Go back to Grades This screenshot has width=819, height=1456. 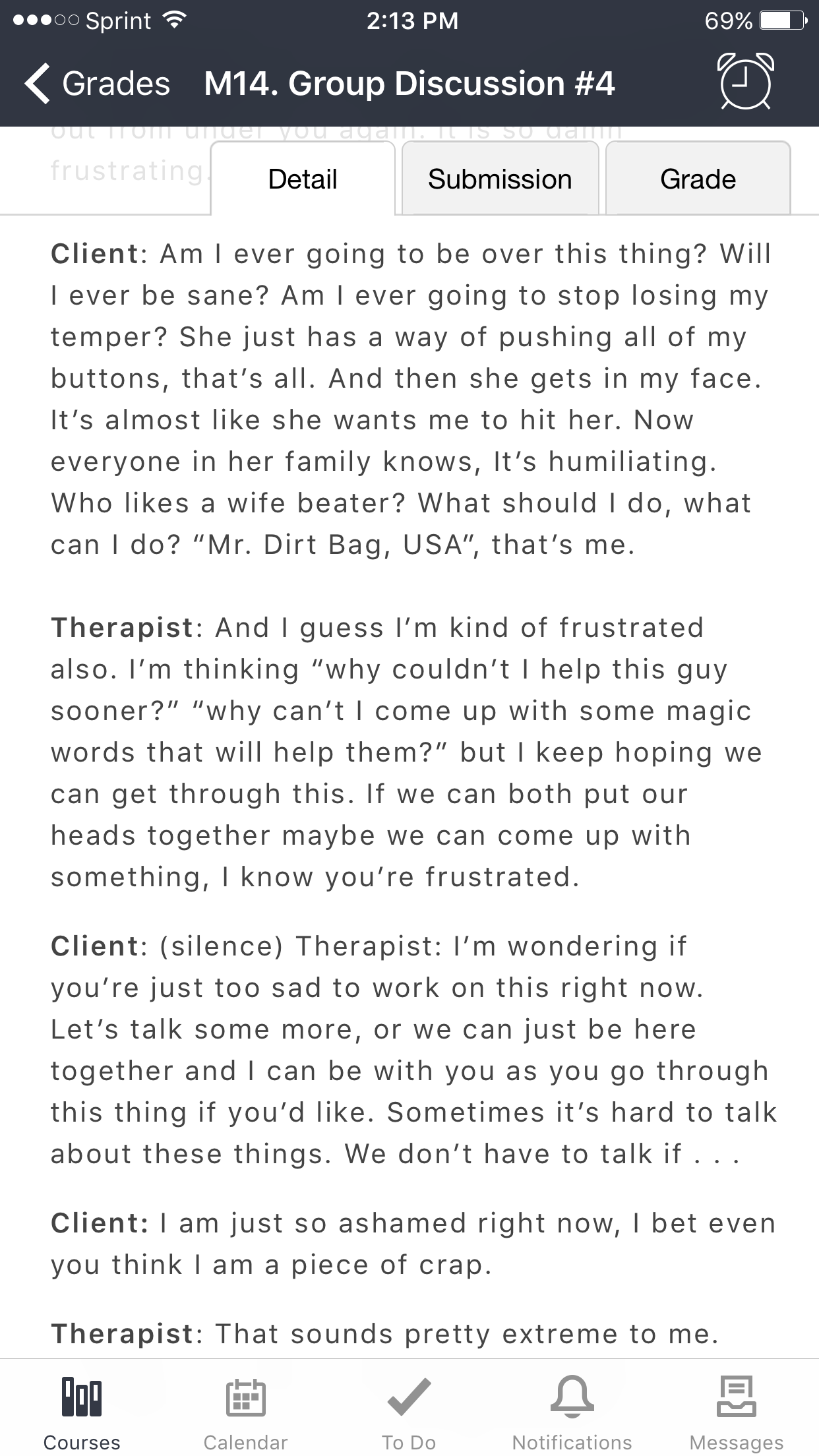pyautogui.click(x=98, y=84)
